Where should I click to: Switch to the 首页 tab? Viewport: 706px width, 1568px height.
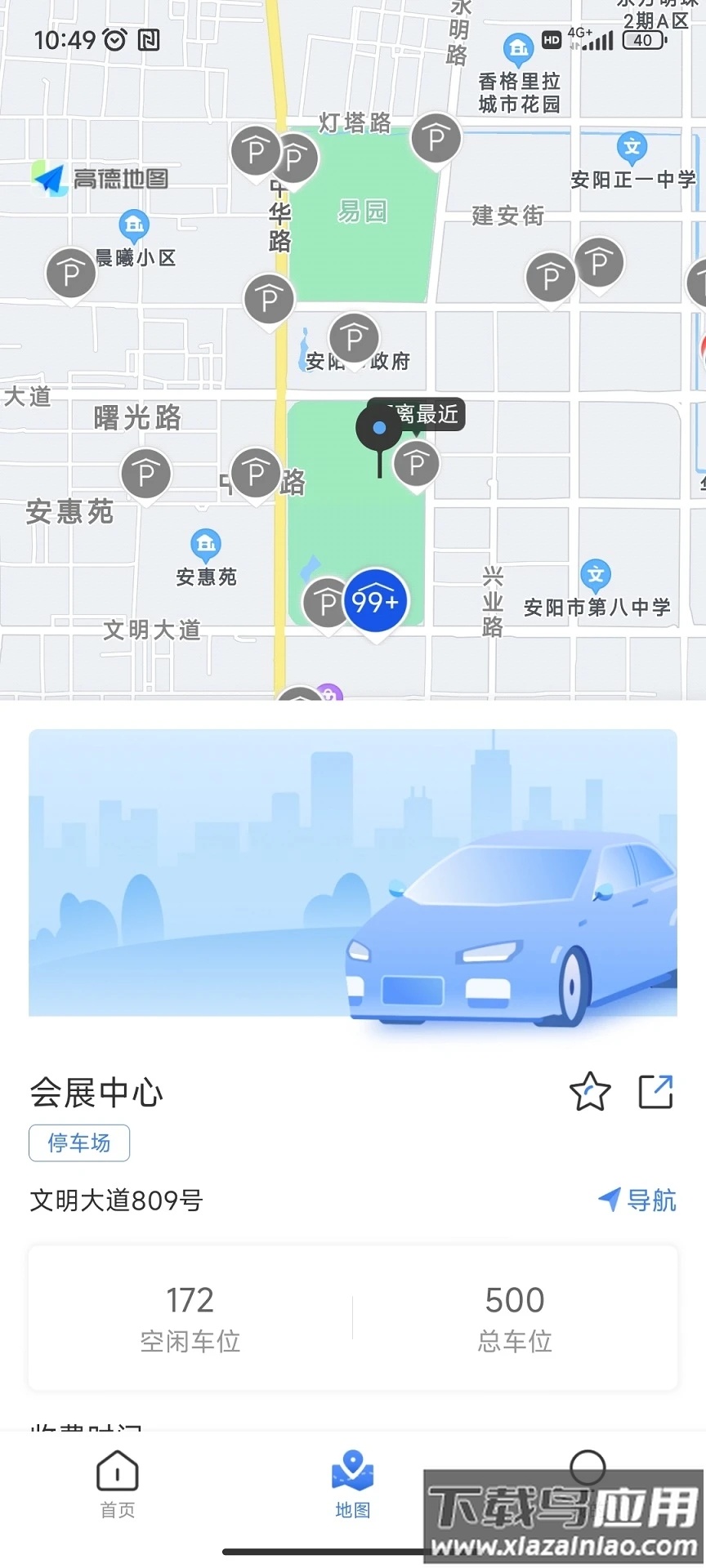(115, 1485)
